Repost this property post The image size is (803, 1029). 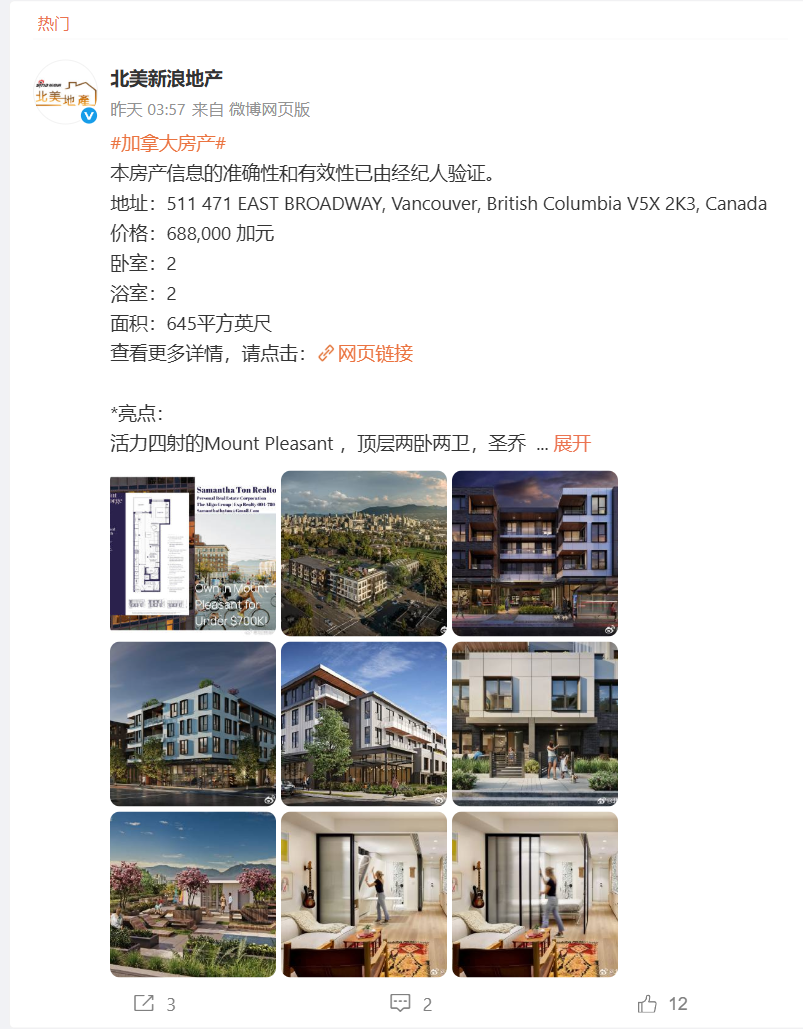(154, 1003)
